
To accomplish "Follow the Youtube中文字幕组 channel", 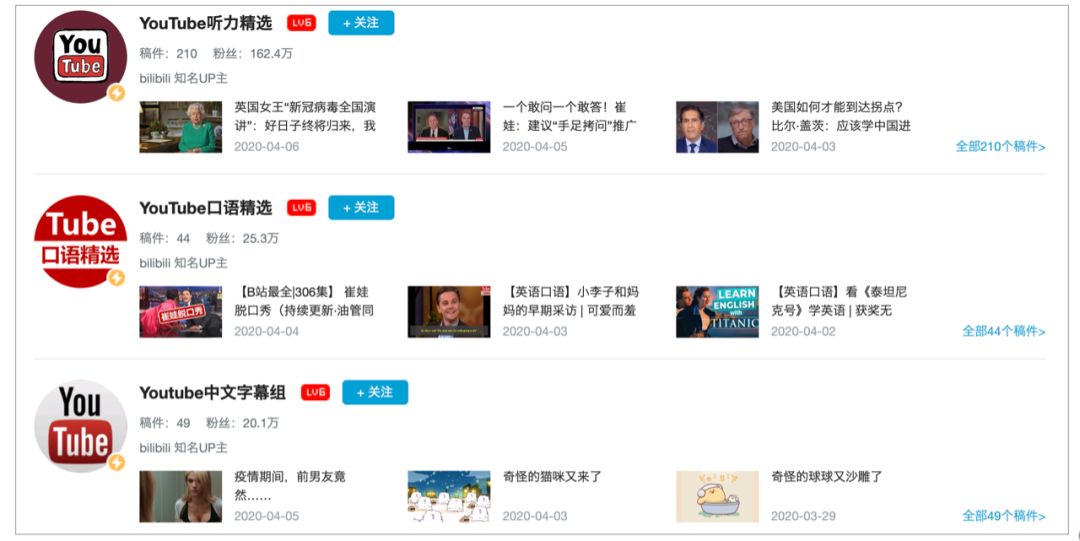I will [375, 393].
